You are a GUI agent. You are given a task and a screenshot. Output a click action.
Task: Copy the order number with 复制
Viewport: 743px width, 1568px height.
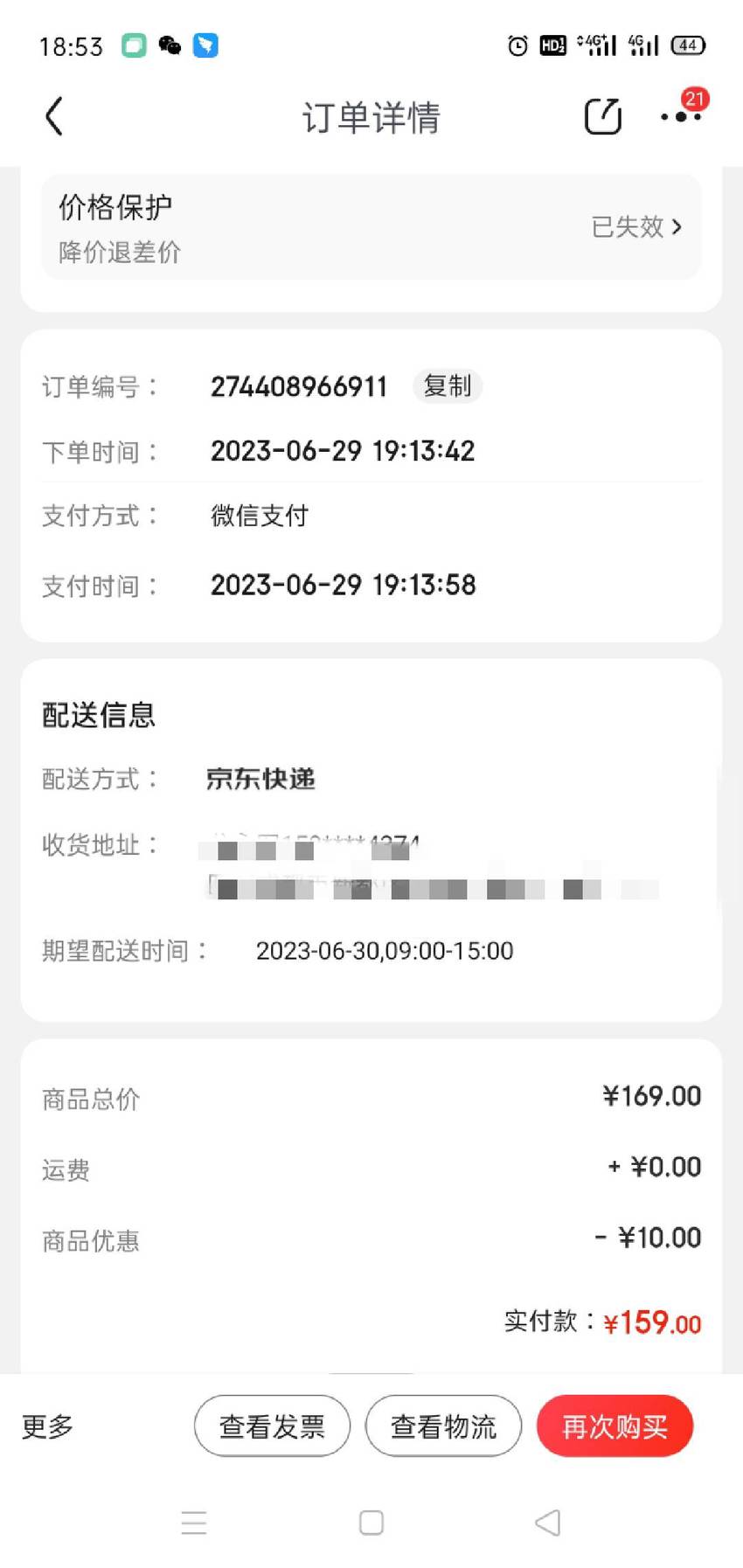click(x=448, y=385)
